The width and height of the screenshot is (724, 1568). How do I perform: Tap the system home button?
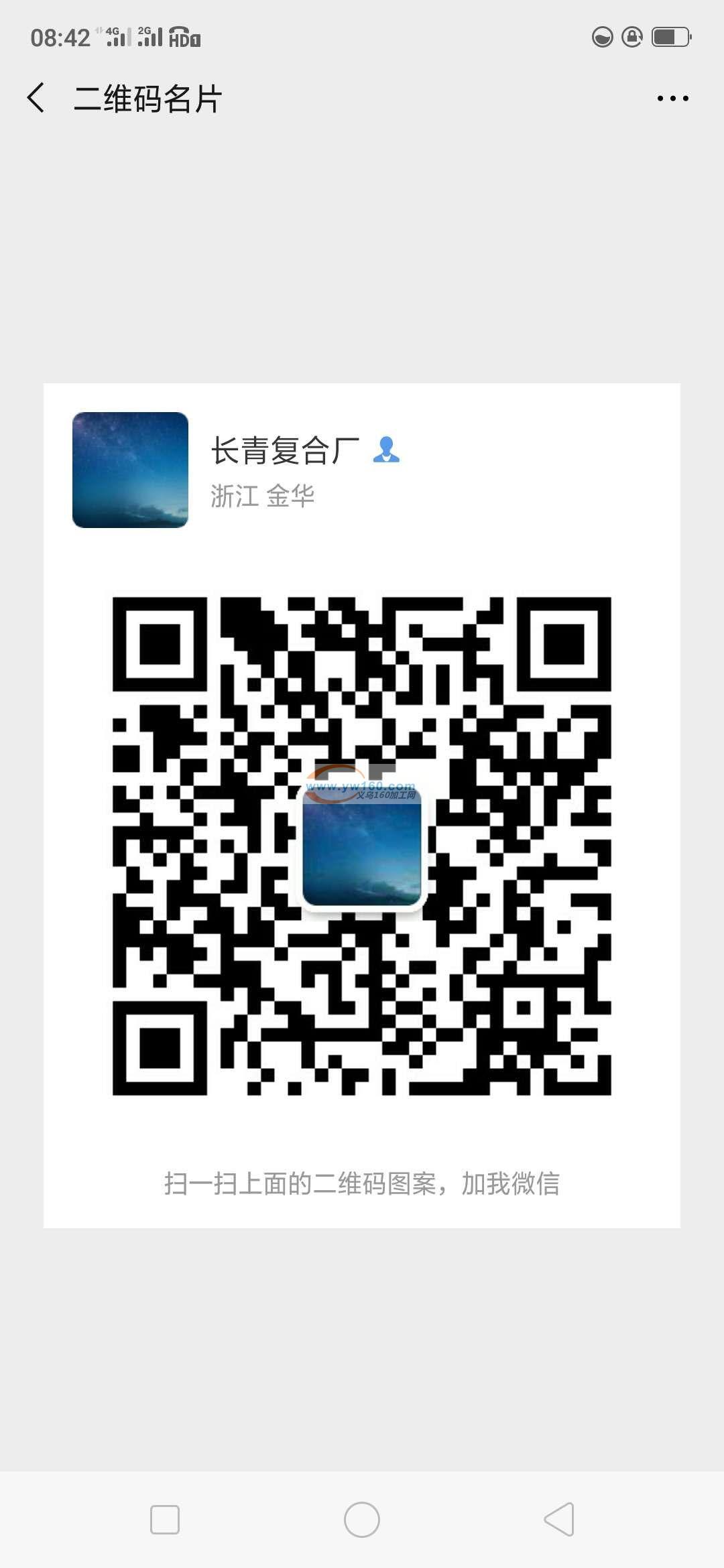point(362,1519)
